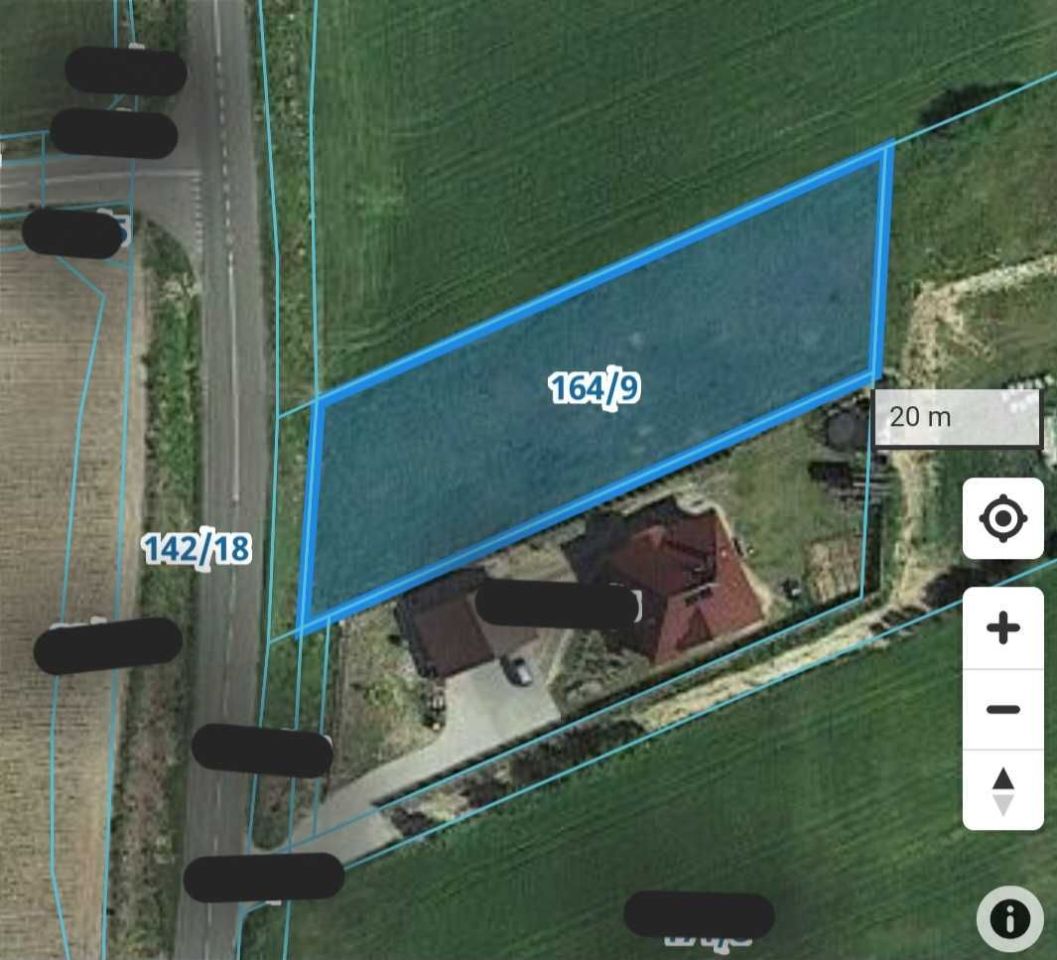The height and width of the screenshot is (960, 1057).
Task: Reset map orientation to north
Action: point(1003,791)
